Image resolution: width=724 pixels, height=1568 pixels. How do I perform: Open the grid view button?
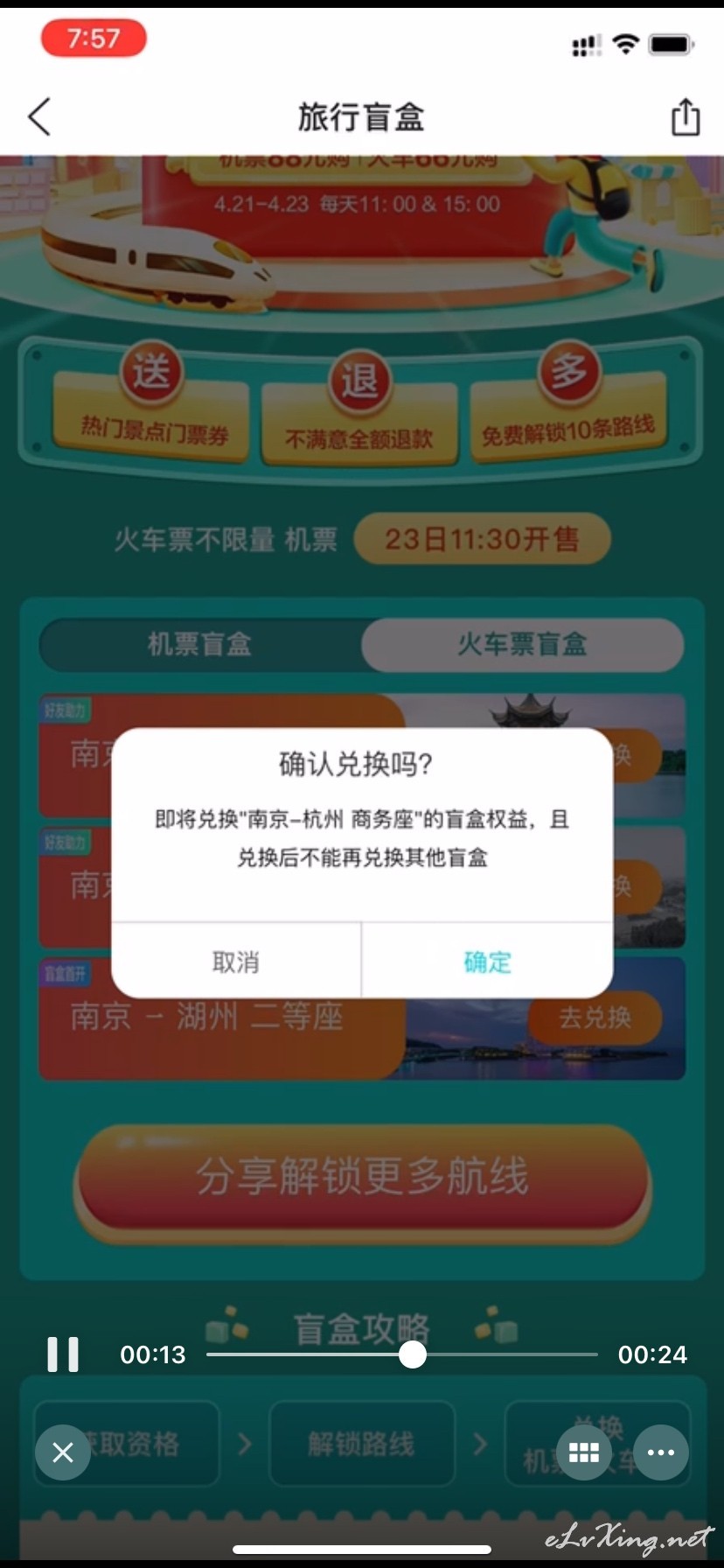[x=583, y=1452]
